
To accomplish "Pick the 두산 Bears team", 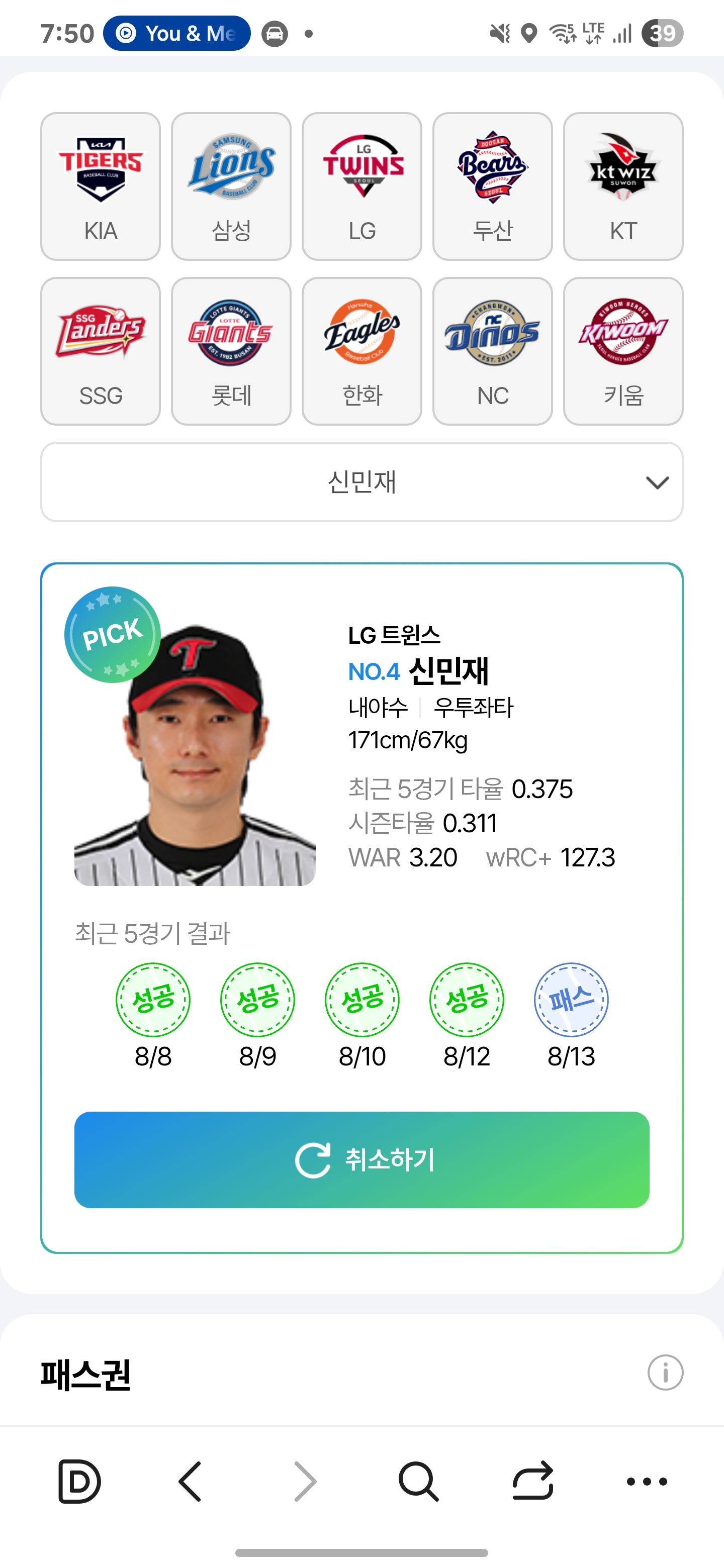I will click(493, 186).
